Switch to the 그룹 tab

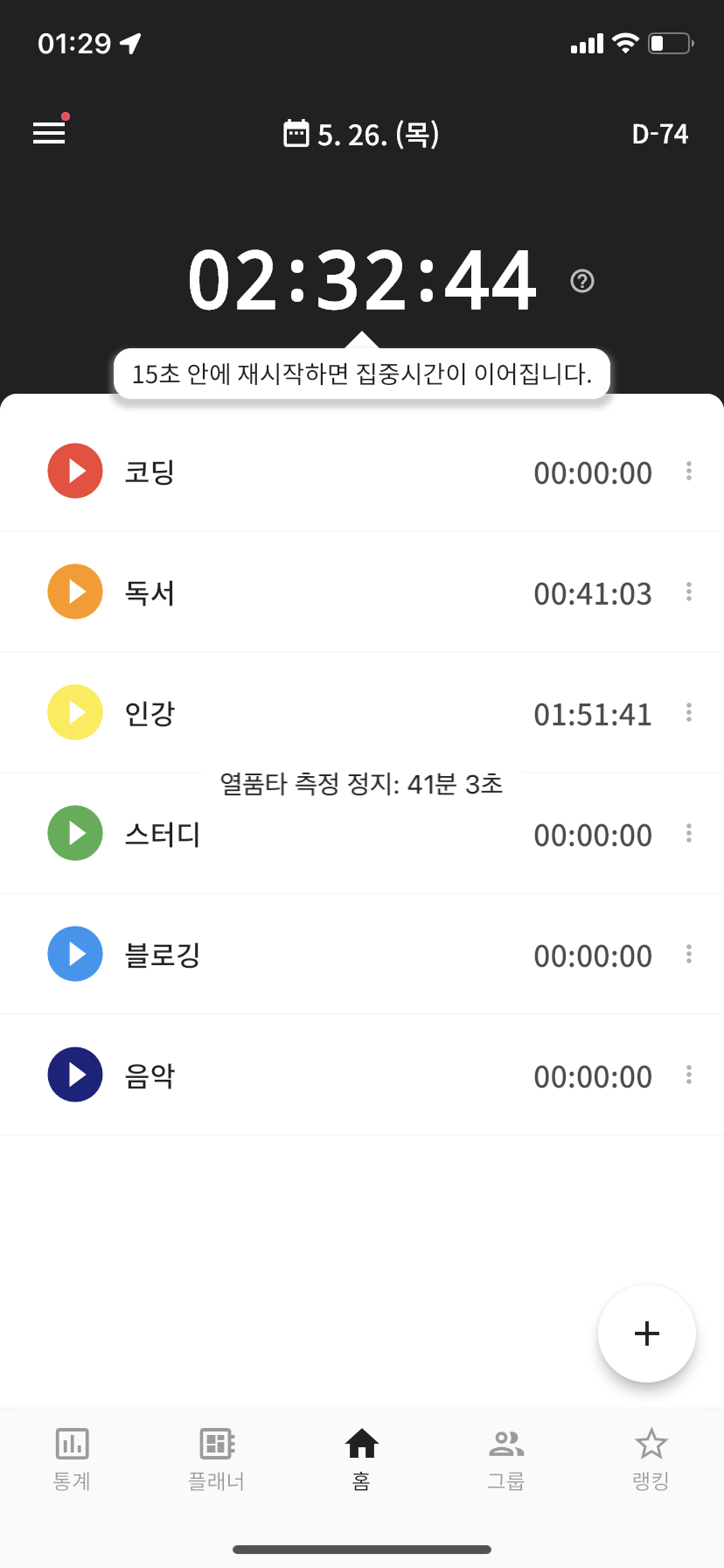(506, 1459)
